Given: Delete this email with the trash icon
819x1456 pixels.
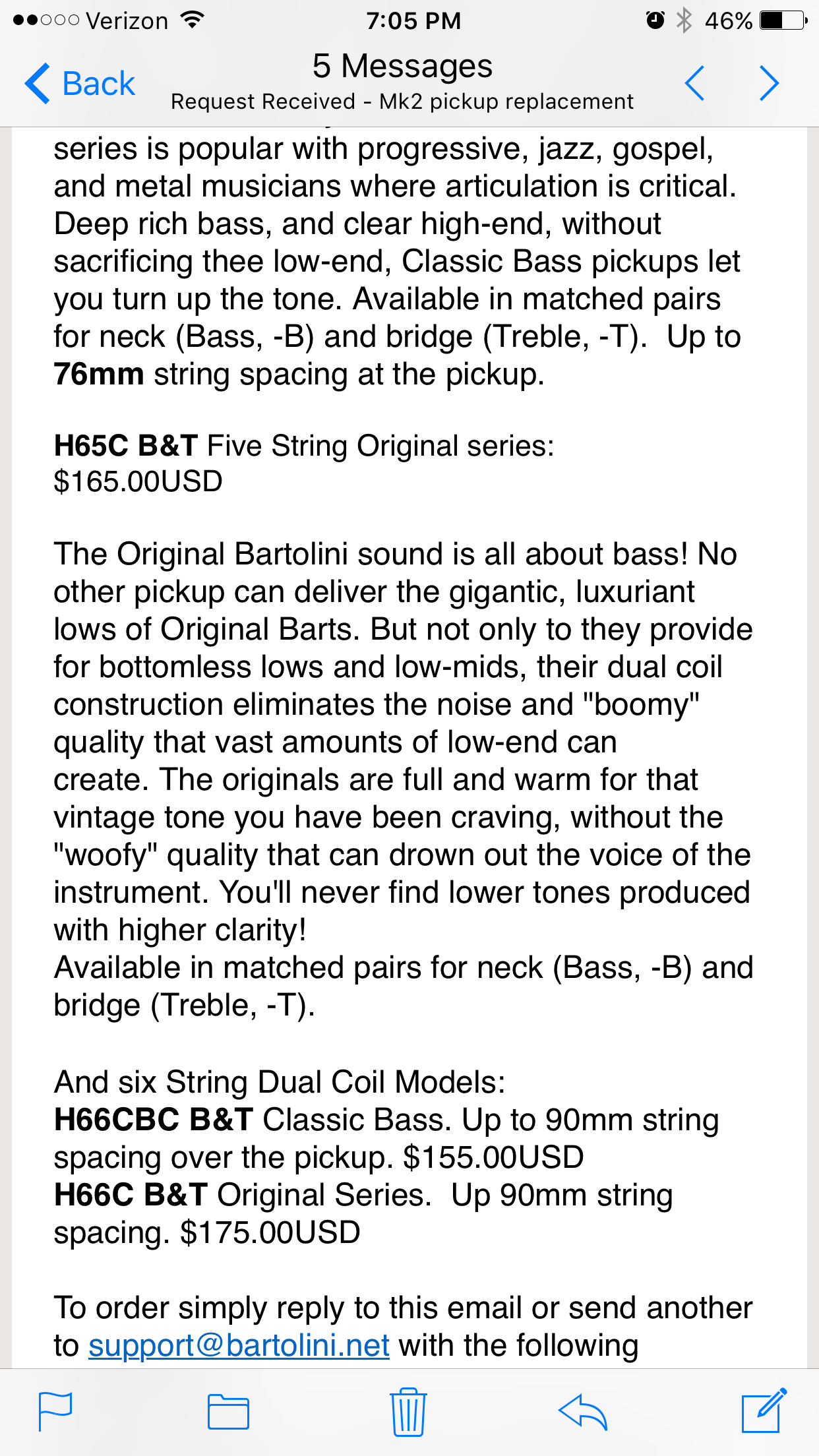Looking at the screenshot, I should point(408,1411).
